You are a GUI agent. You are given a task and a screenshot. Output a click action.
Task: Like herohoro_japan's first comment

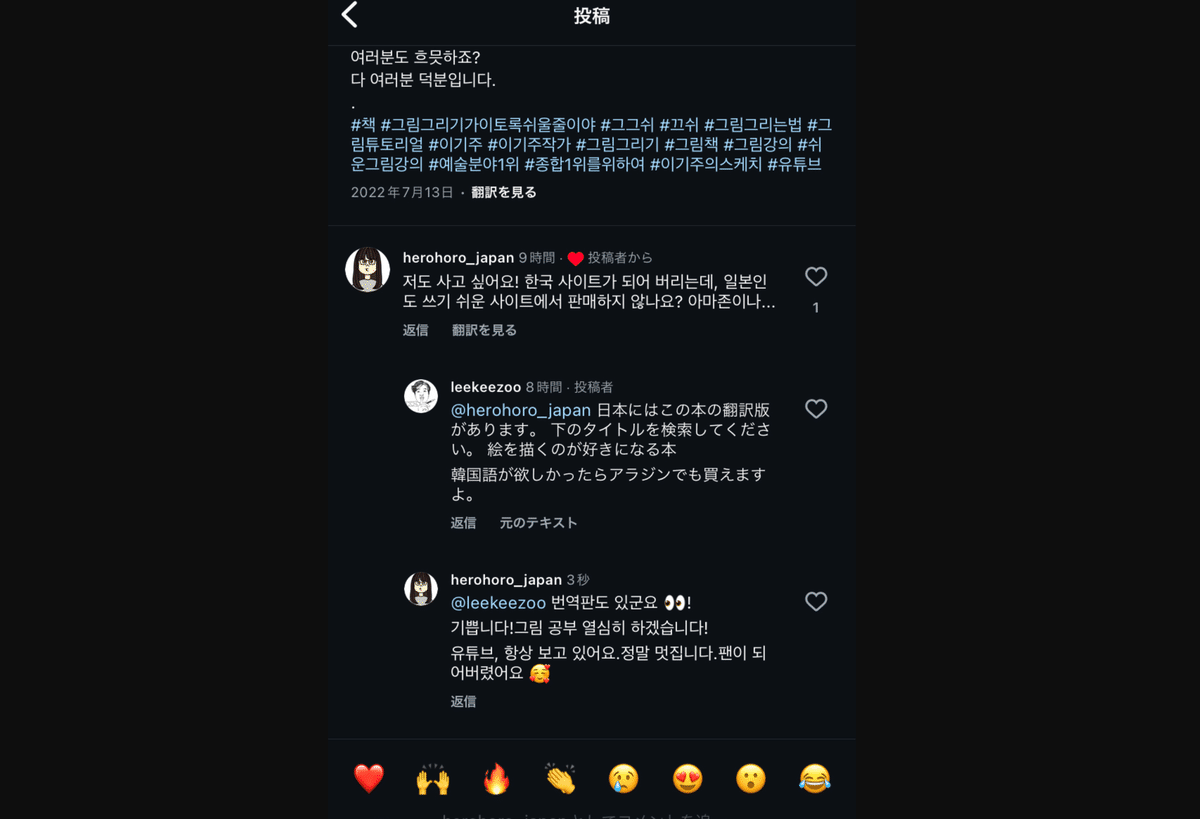tap(816, 277)
